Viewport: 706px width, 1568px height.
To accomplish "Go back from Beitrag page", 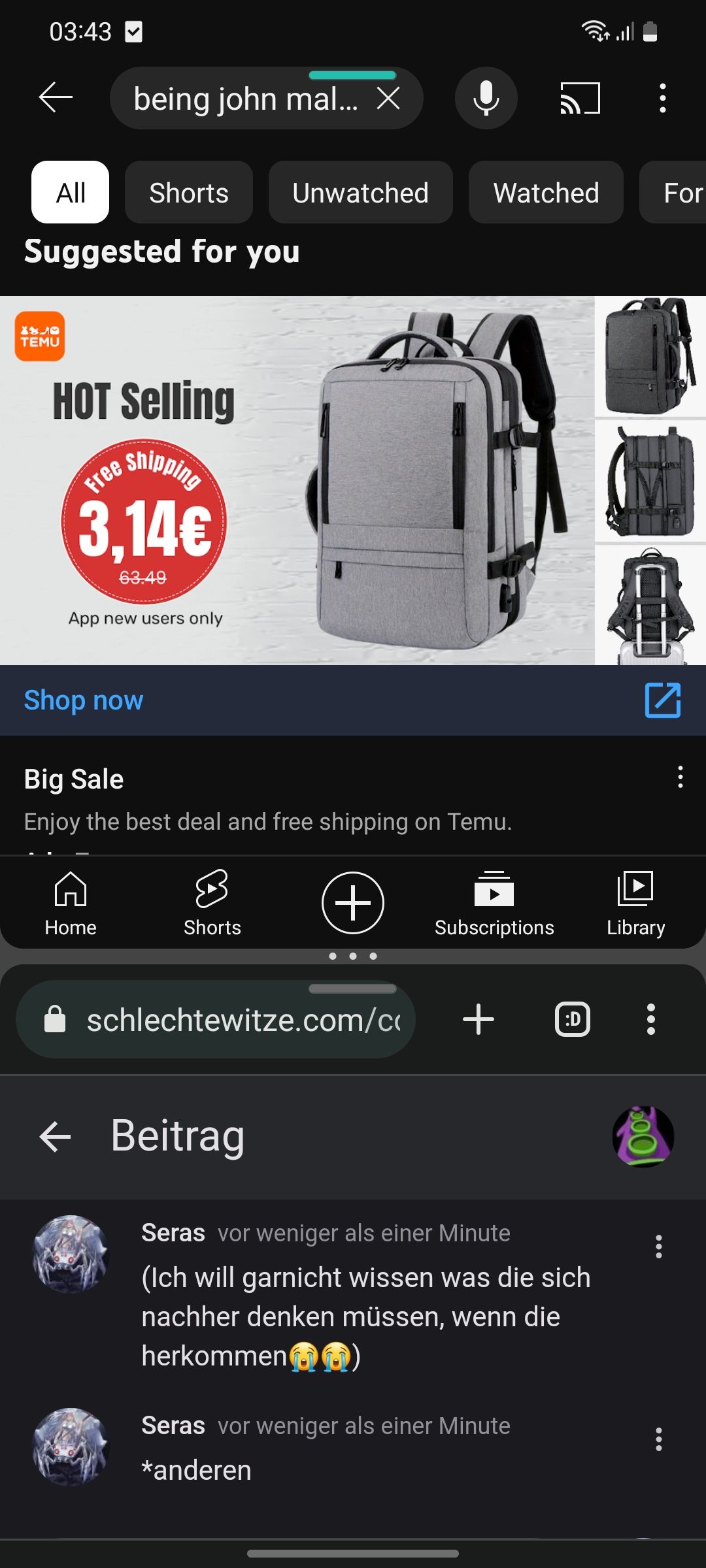I will tap(56, 1137).
